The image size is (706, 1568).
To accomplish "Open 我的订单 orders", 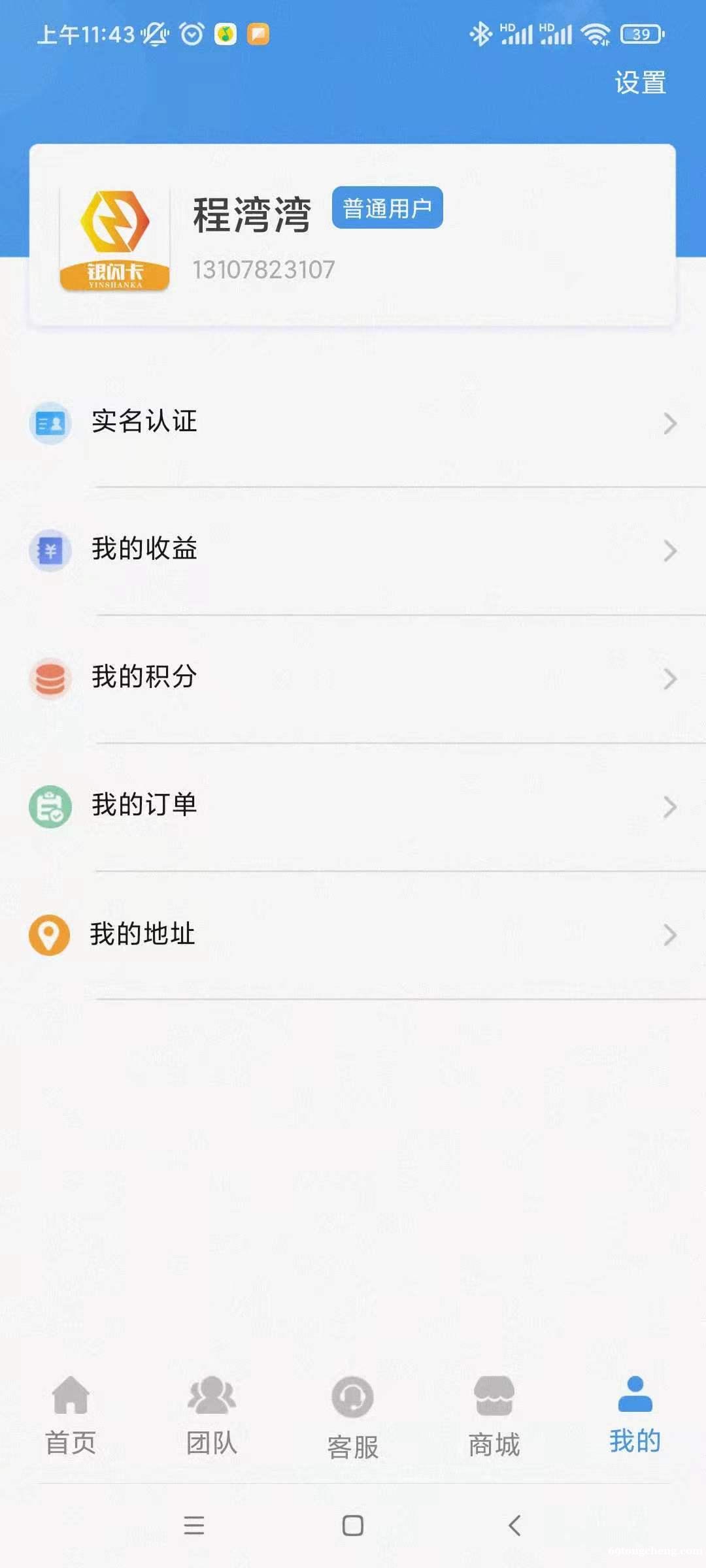I will tap(353, 806).
